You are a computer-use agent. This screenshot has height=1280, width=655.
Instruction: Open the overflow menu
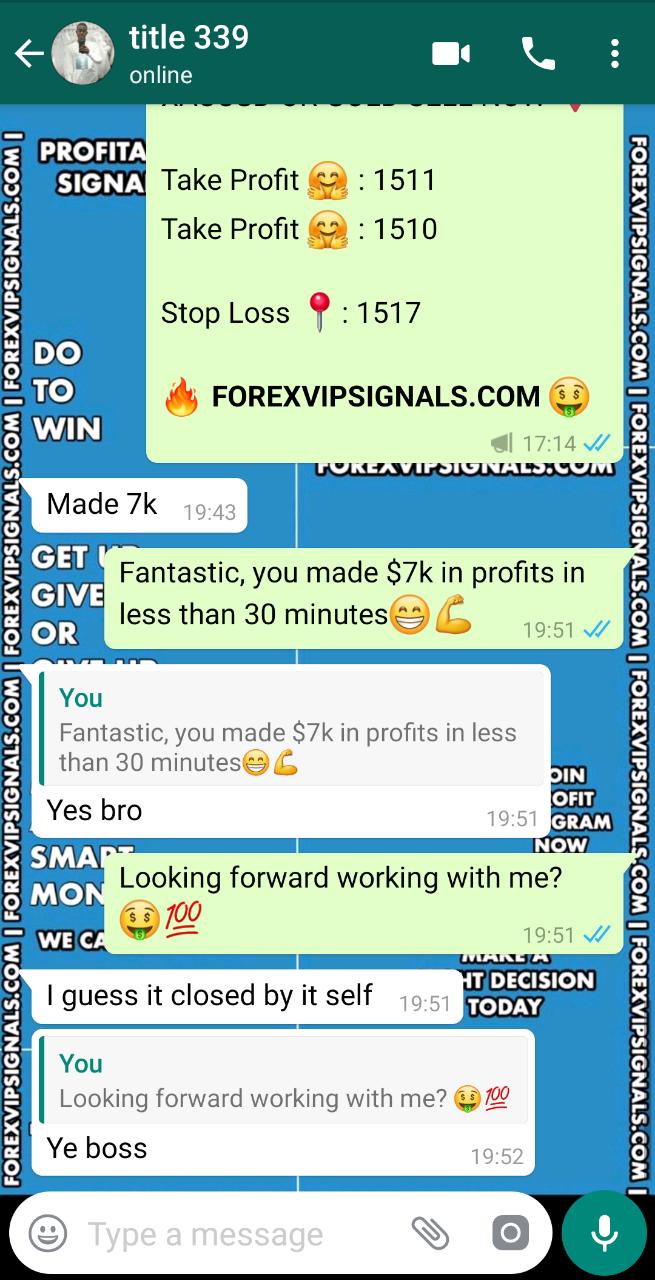(x=615, y=54)
